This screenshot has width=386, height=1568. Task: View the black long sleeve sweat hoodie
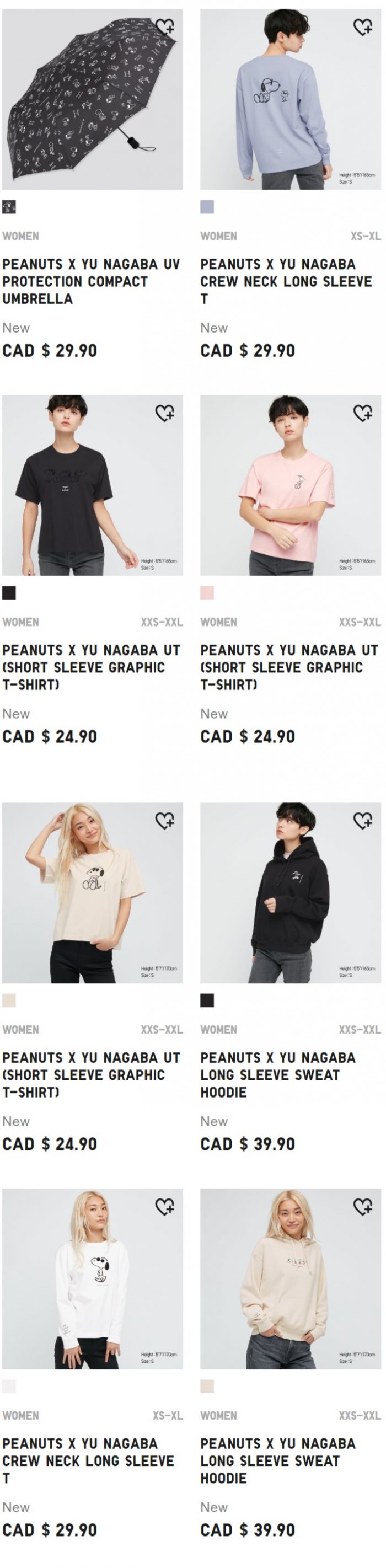(x=291, y=893)
